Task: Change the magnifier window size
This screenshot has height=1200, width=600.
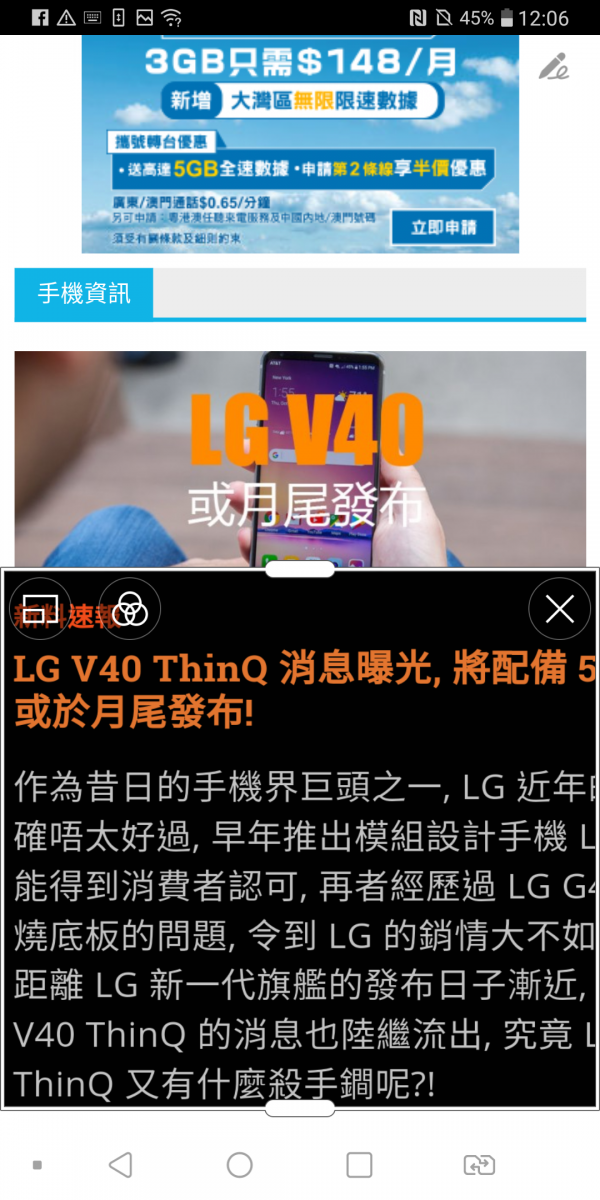Action: 40,609
